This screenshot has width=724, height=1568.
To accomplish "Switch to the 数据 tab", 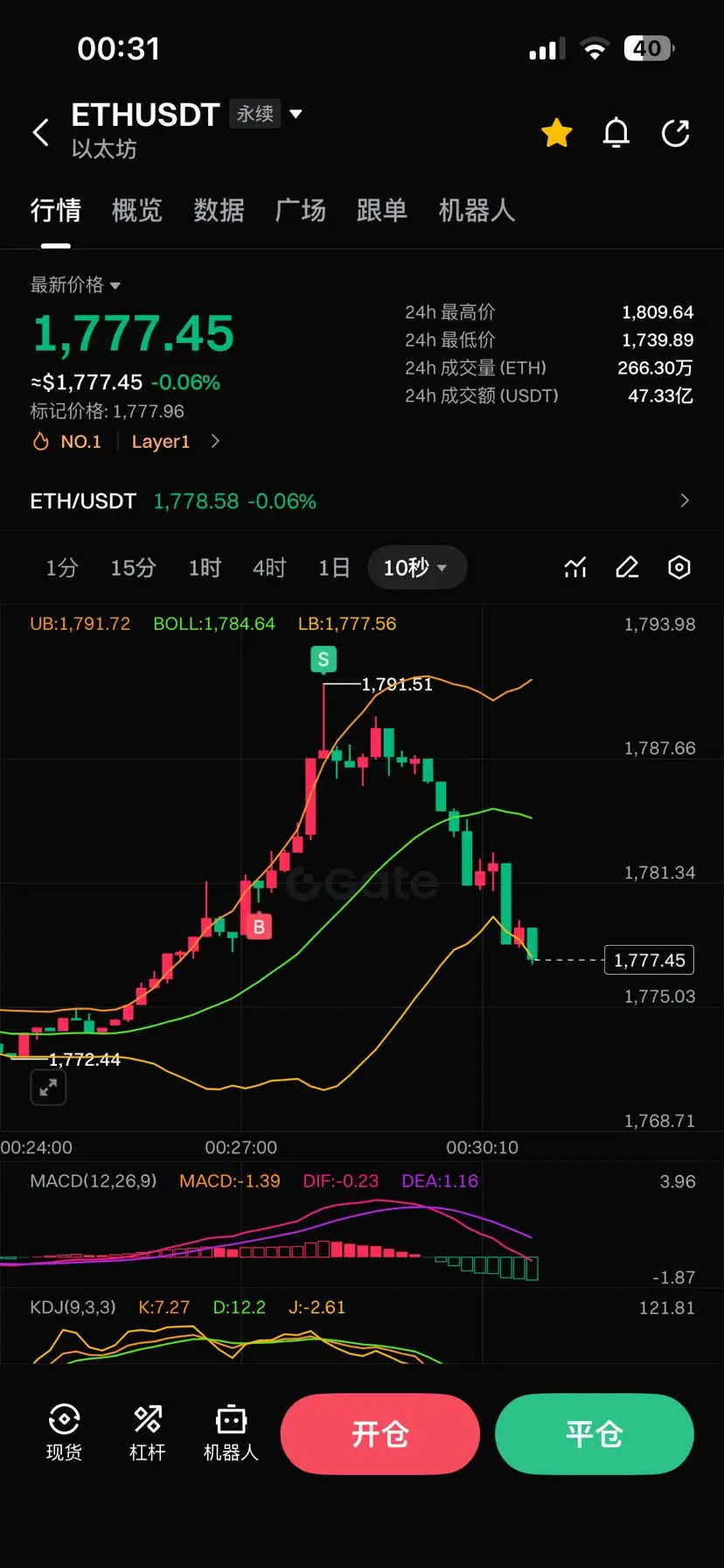I will tap(219, 210).
